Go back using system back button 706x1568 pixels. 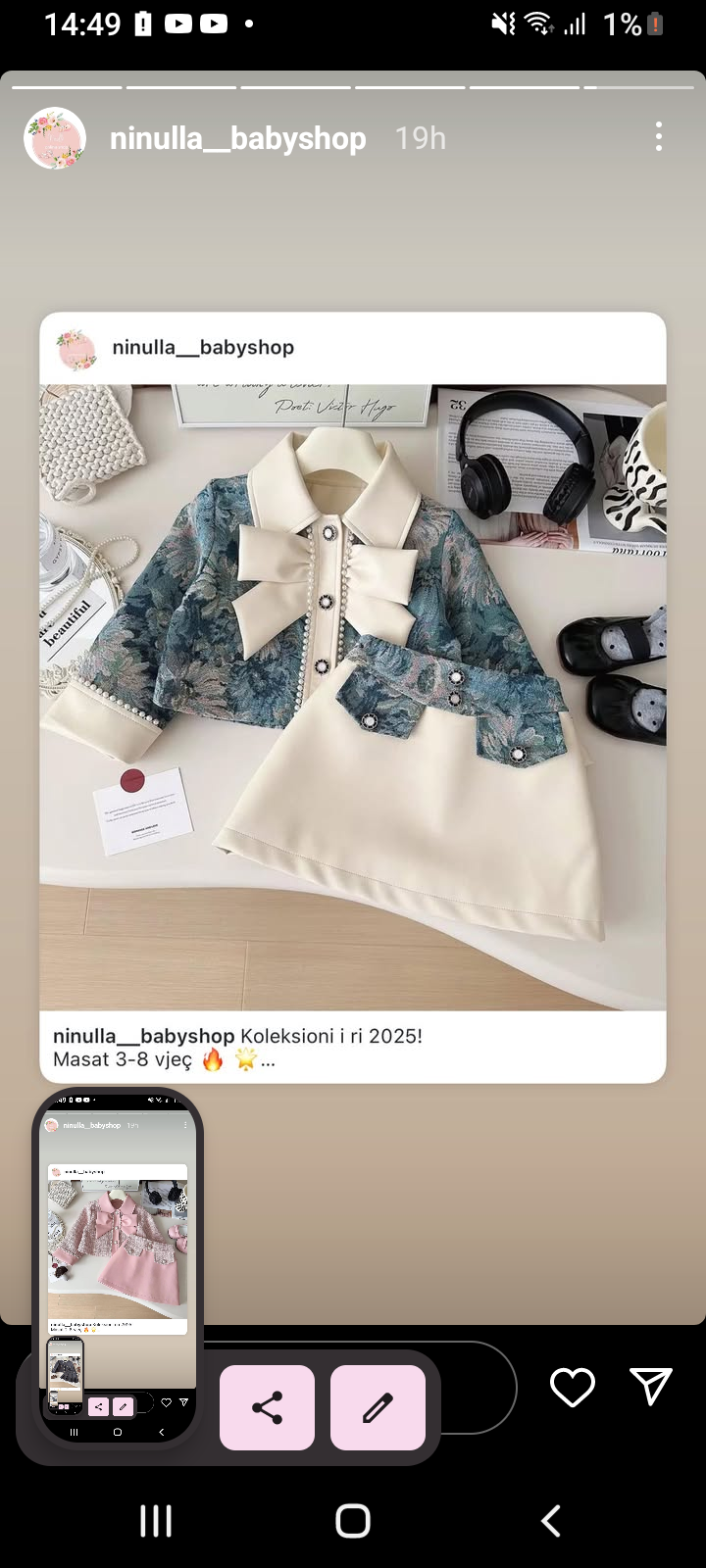tap(551, 1521)
